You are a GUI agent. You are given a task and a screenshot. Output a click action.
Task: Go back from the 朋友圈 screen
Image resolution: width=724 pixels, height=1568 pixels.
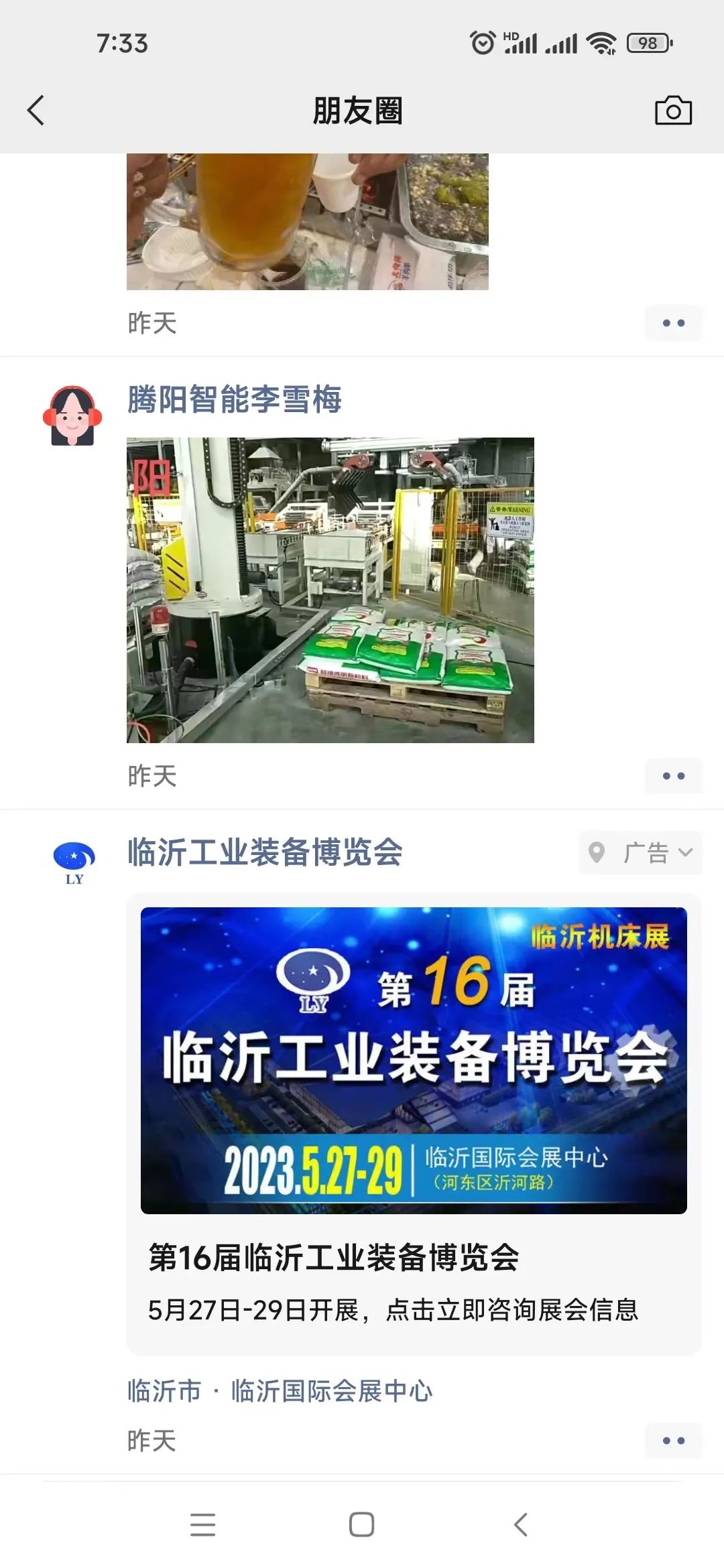(x=36, y=111)
